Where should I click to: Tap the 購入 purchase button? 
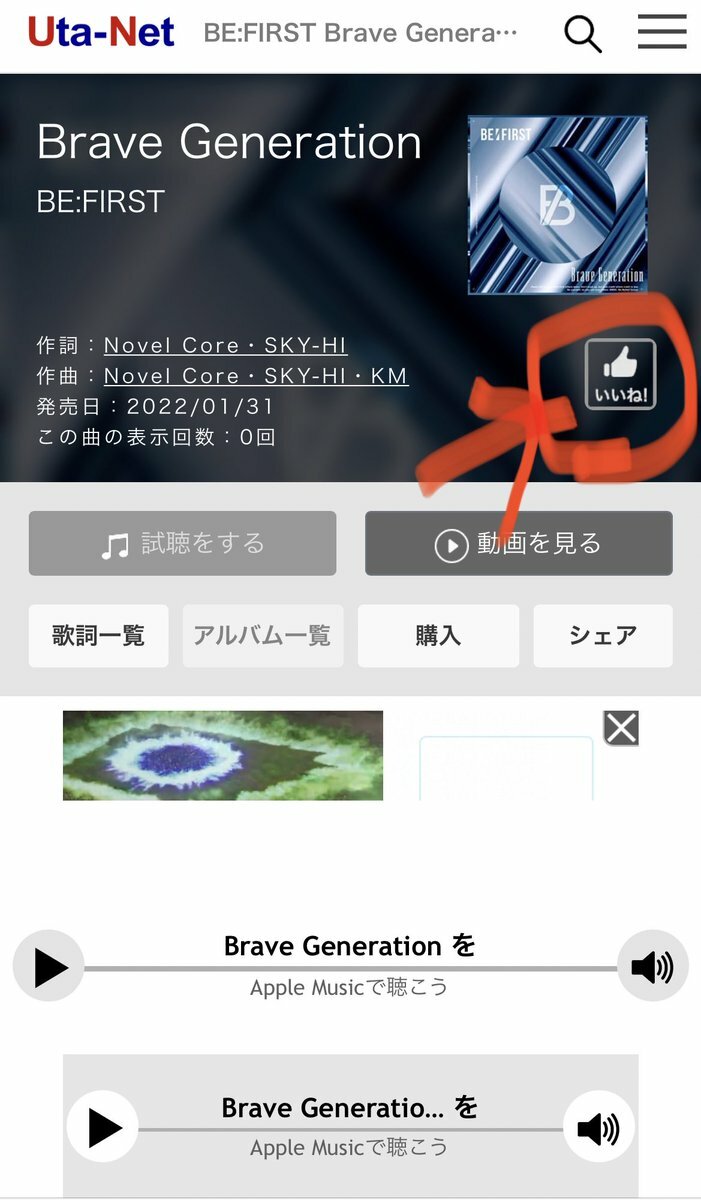pos(438,636)
